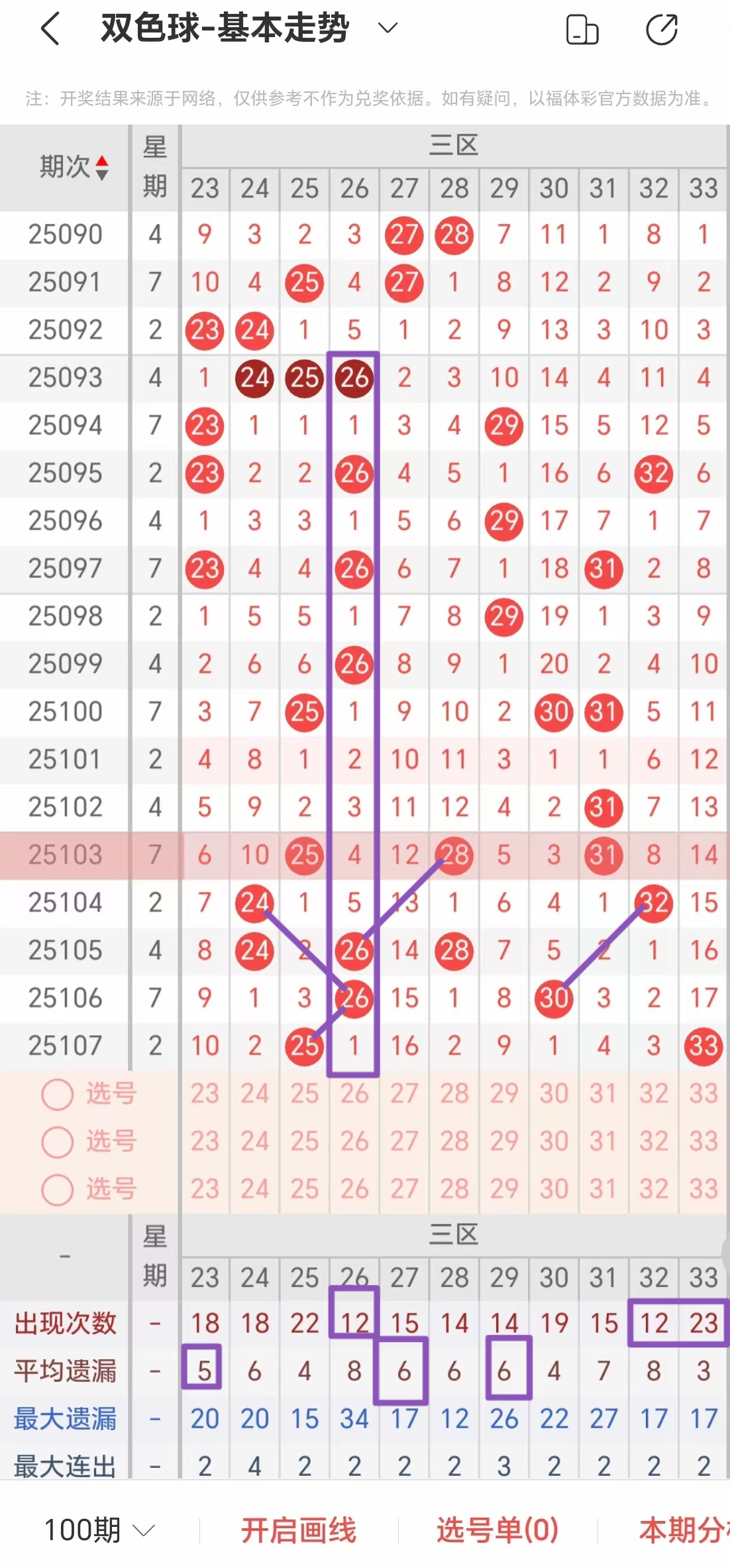Tap the red 5 in the 平均遗漏 row

pos(205,1371)
